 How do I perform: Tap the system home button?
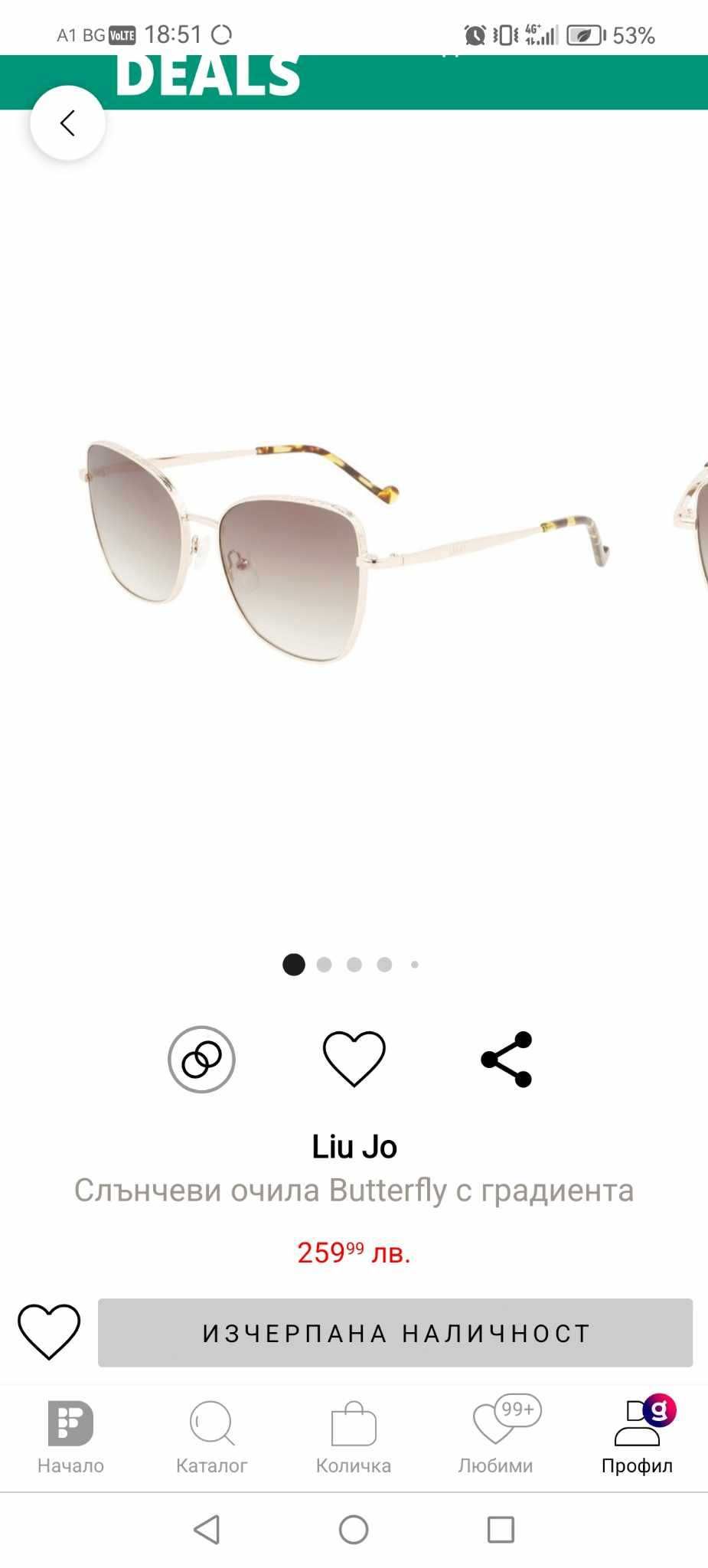pyautogui.click(x=354, y=1530)
